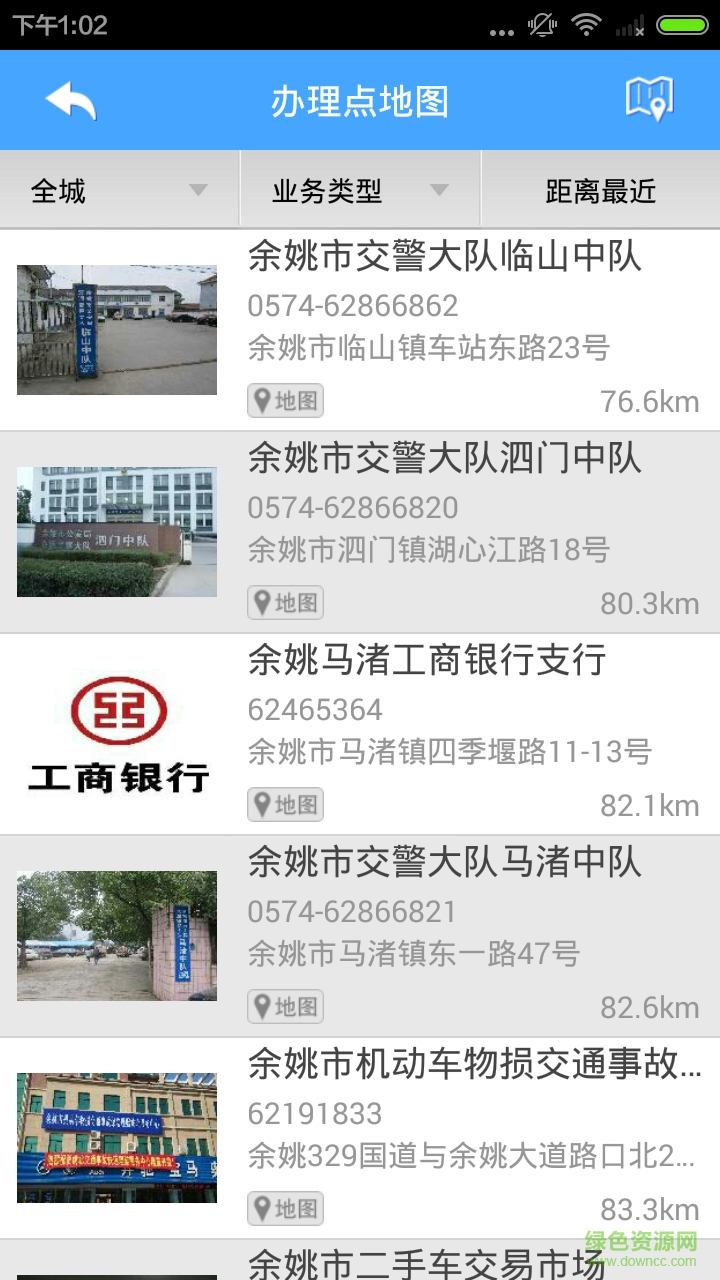This screenshot has height=1280, width=720.
Task: Open 余姚马渚工商银行支行 entry
Action: 427,661
